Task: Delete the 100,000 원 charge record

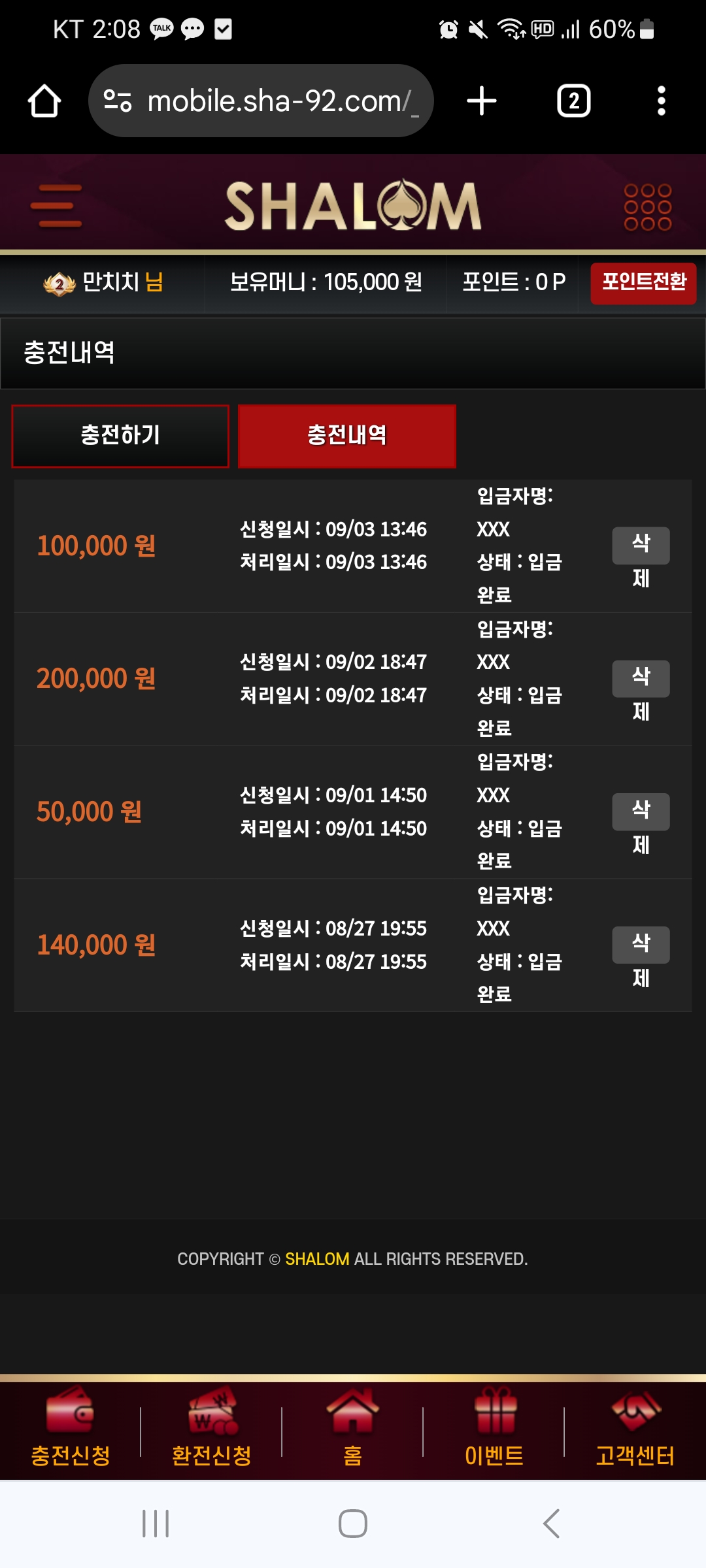Action: [641, 546]
